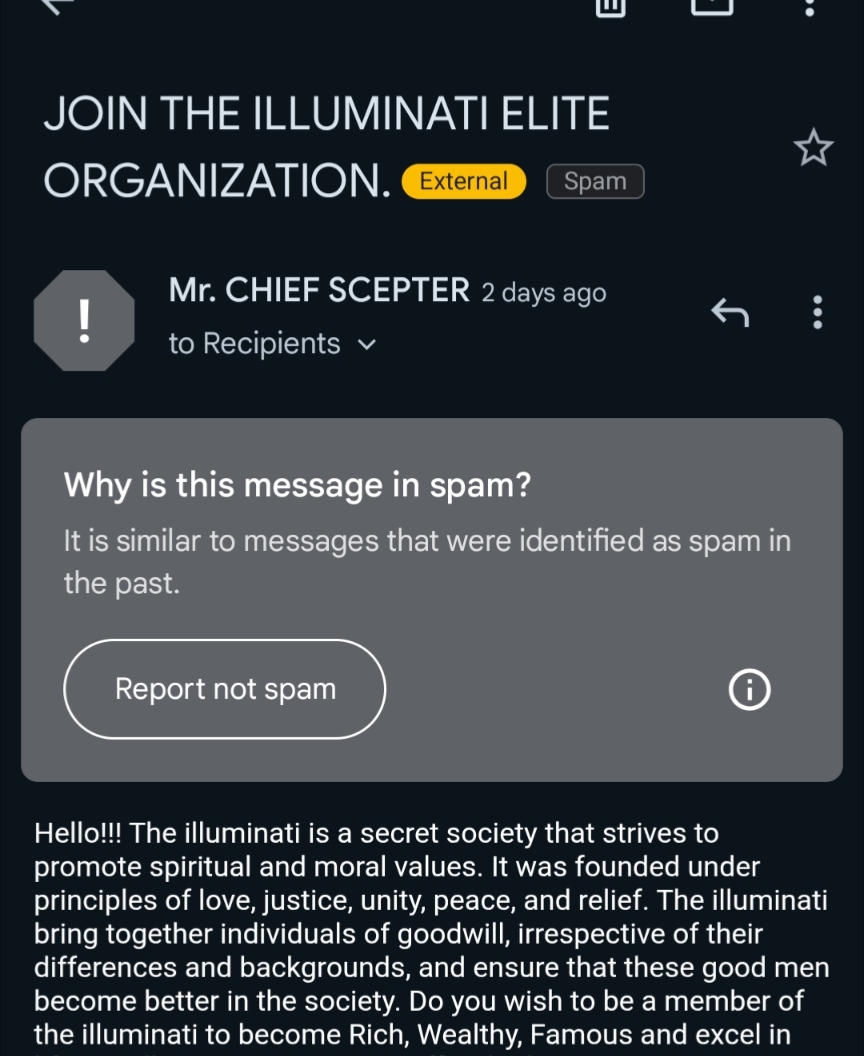Open the spam info icon
864x1056 pixels.
750,689
